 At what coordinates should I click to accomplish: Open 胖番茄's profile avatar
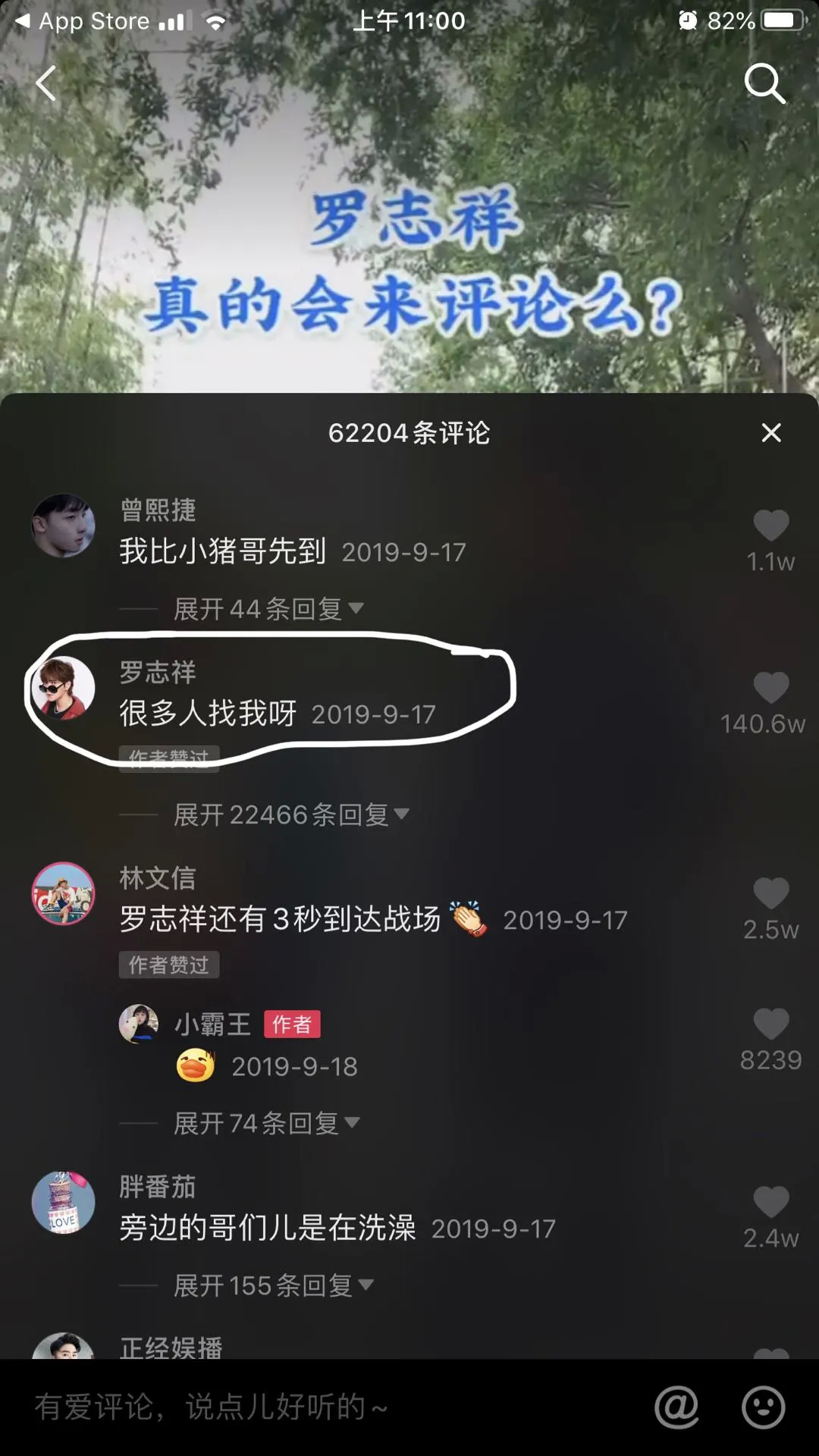[x=63, y=1203]
